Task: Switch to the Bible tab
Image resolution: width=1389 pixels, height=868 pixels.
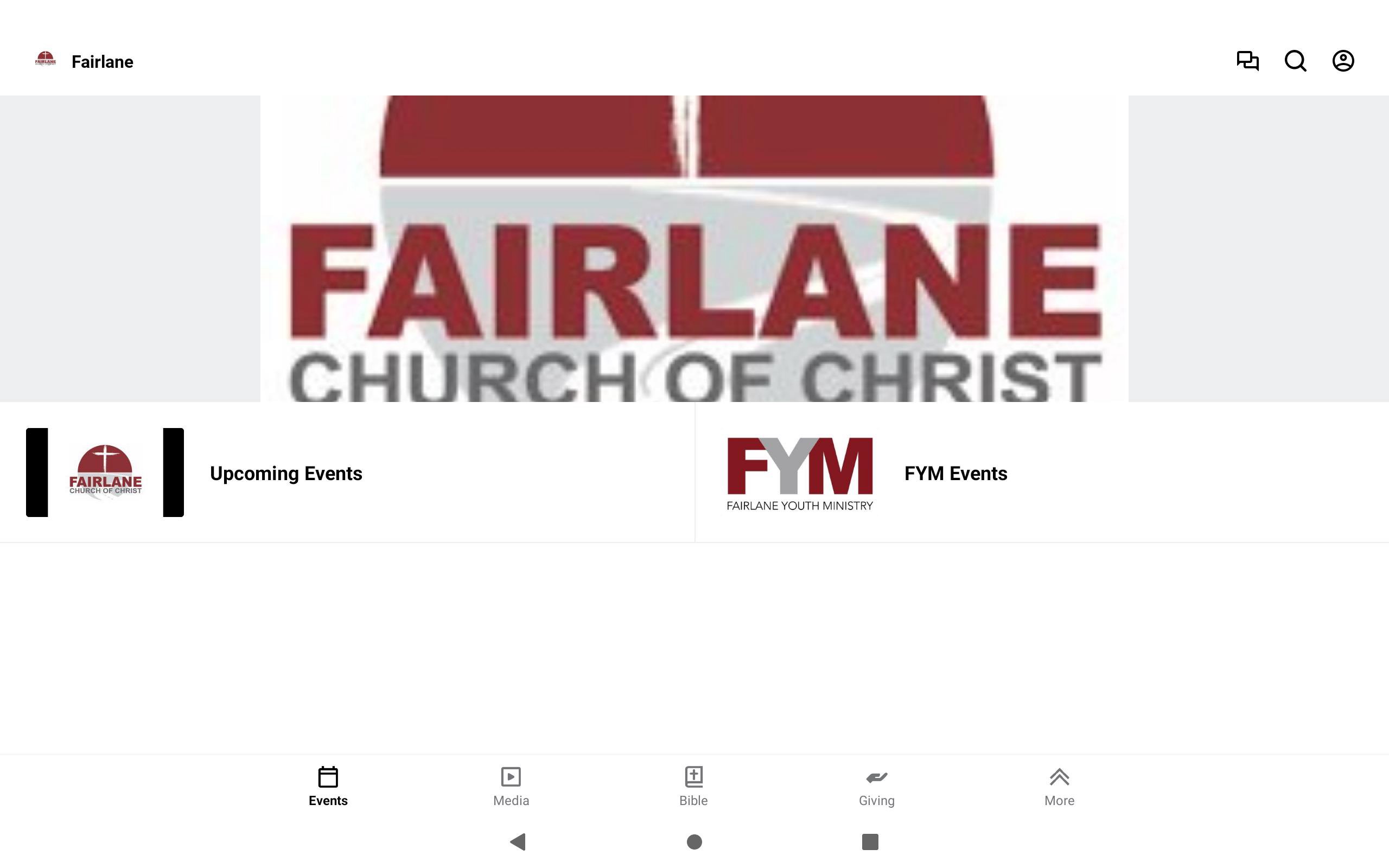Action: point(693,787)
